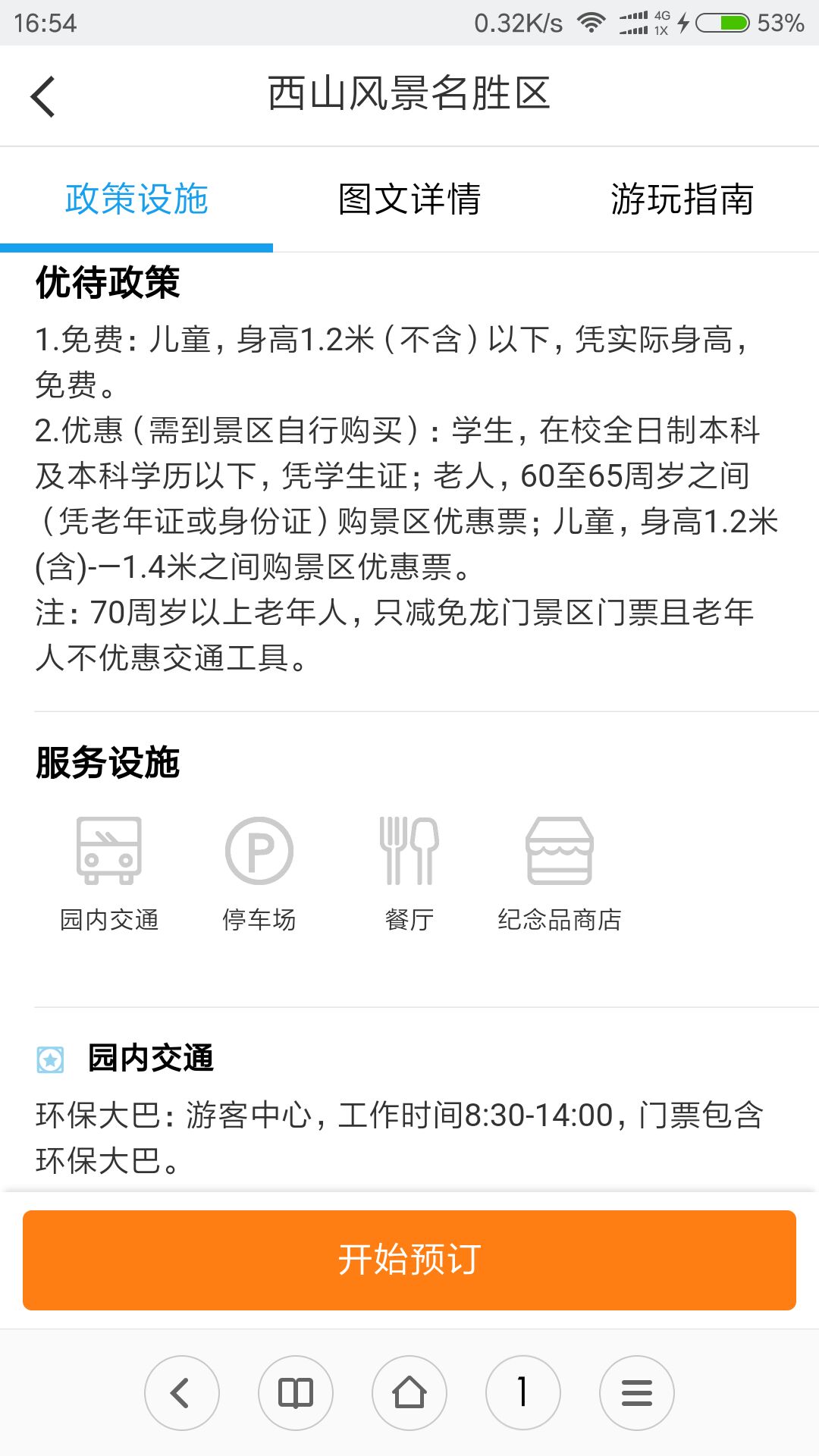Open the 游玩指南 tab
Screen dimensions: 819x1456
pyautogui.click(x=682, y=199)
